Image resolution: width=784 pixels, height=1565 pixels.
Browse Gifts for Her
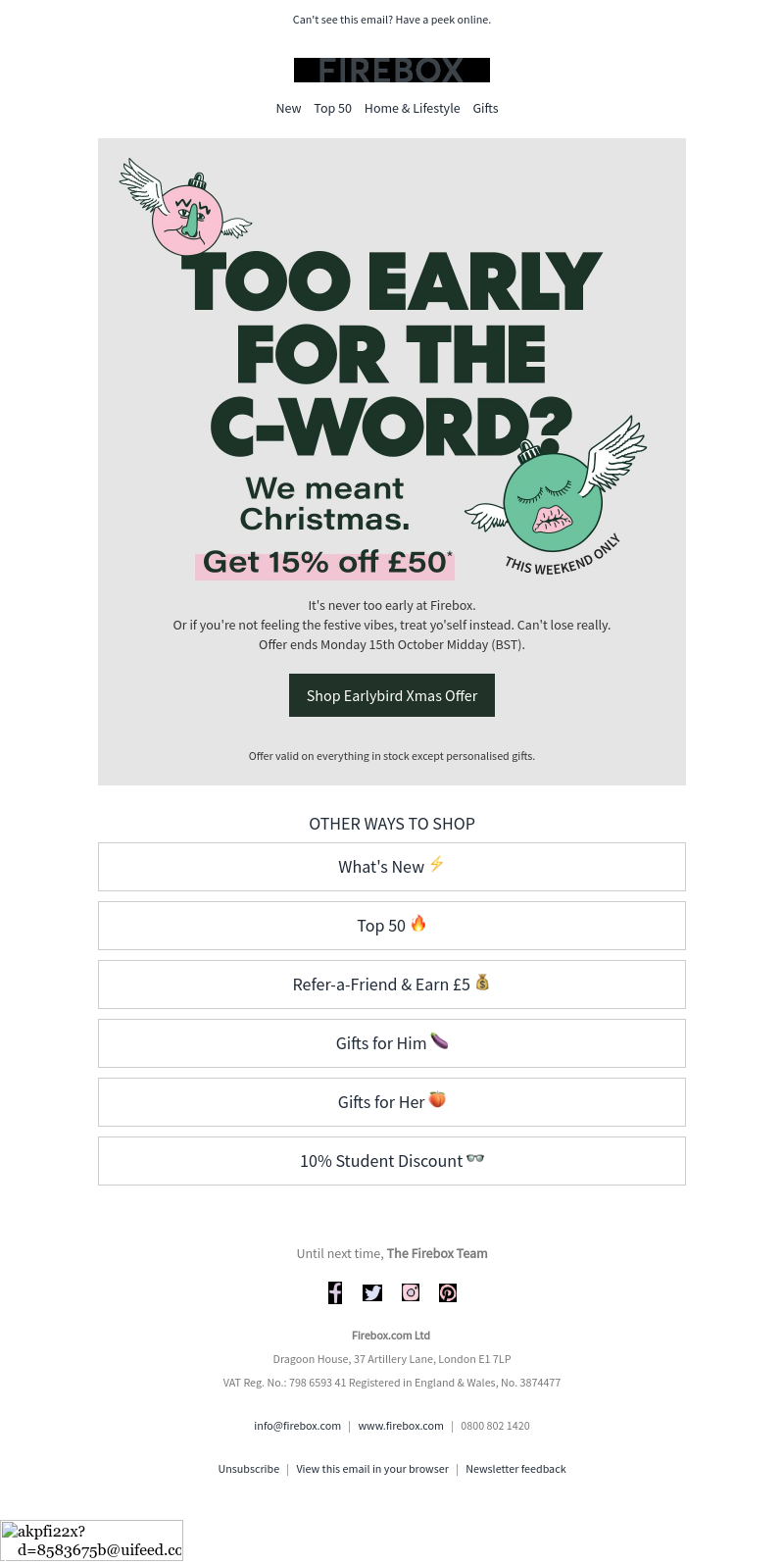[x=392, y=1102]
